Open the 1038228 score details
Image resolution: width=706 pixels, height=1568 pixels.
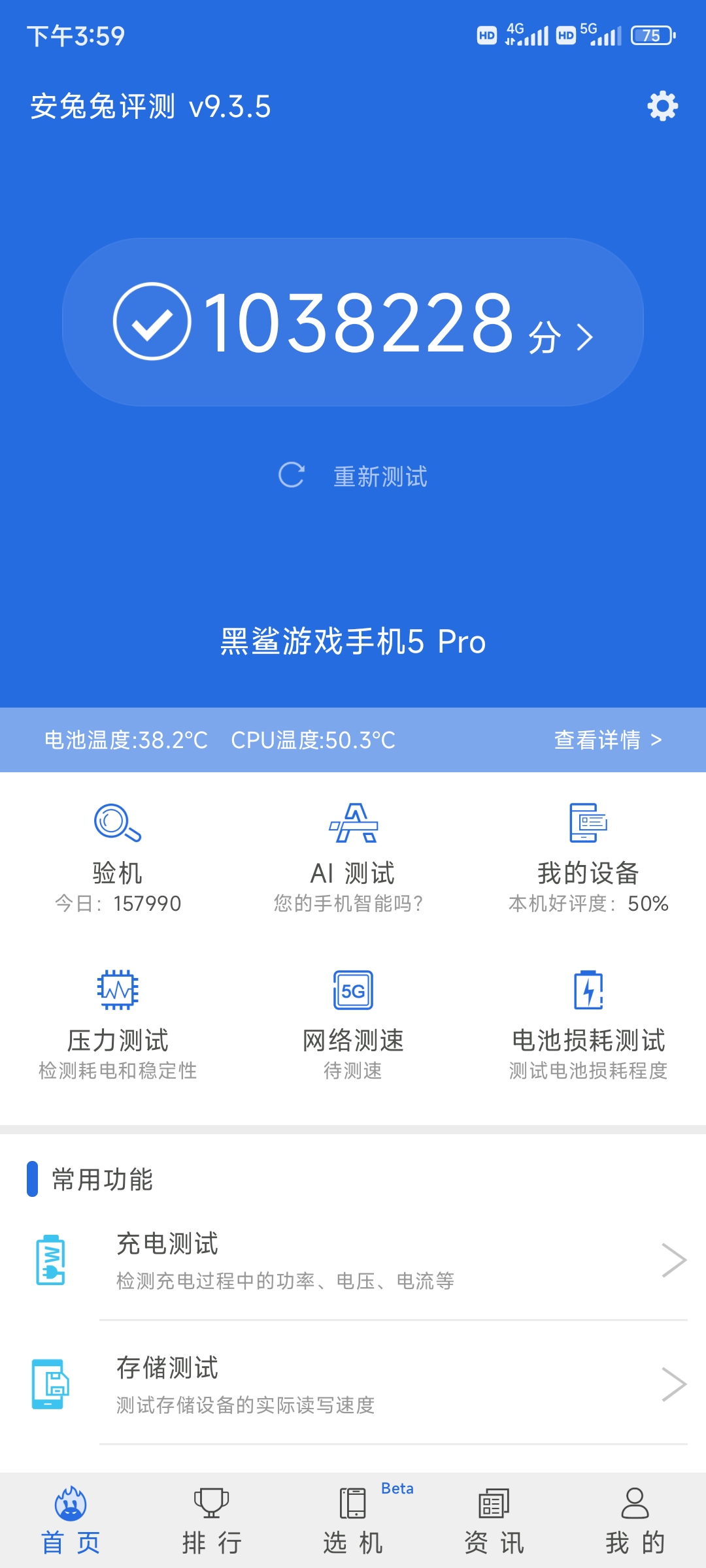point(353,322)
